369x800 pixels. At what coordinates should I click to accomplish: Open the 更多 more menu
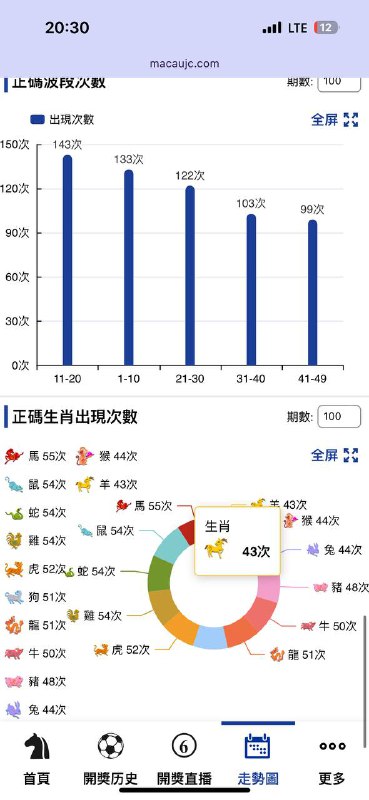[332, 759]
